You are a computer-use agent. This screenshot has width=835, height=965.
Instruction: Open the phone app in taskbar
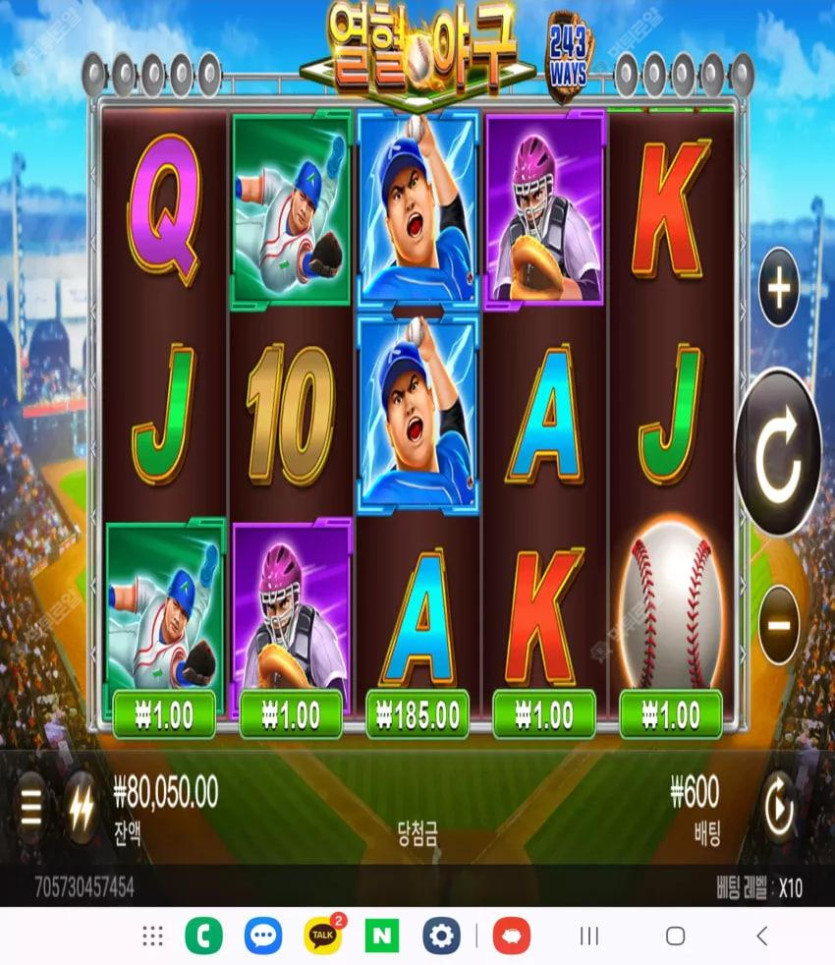click(204, 936)
